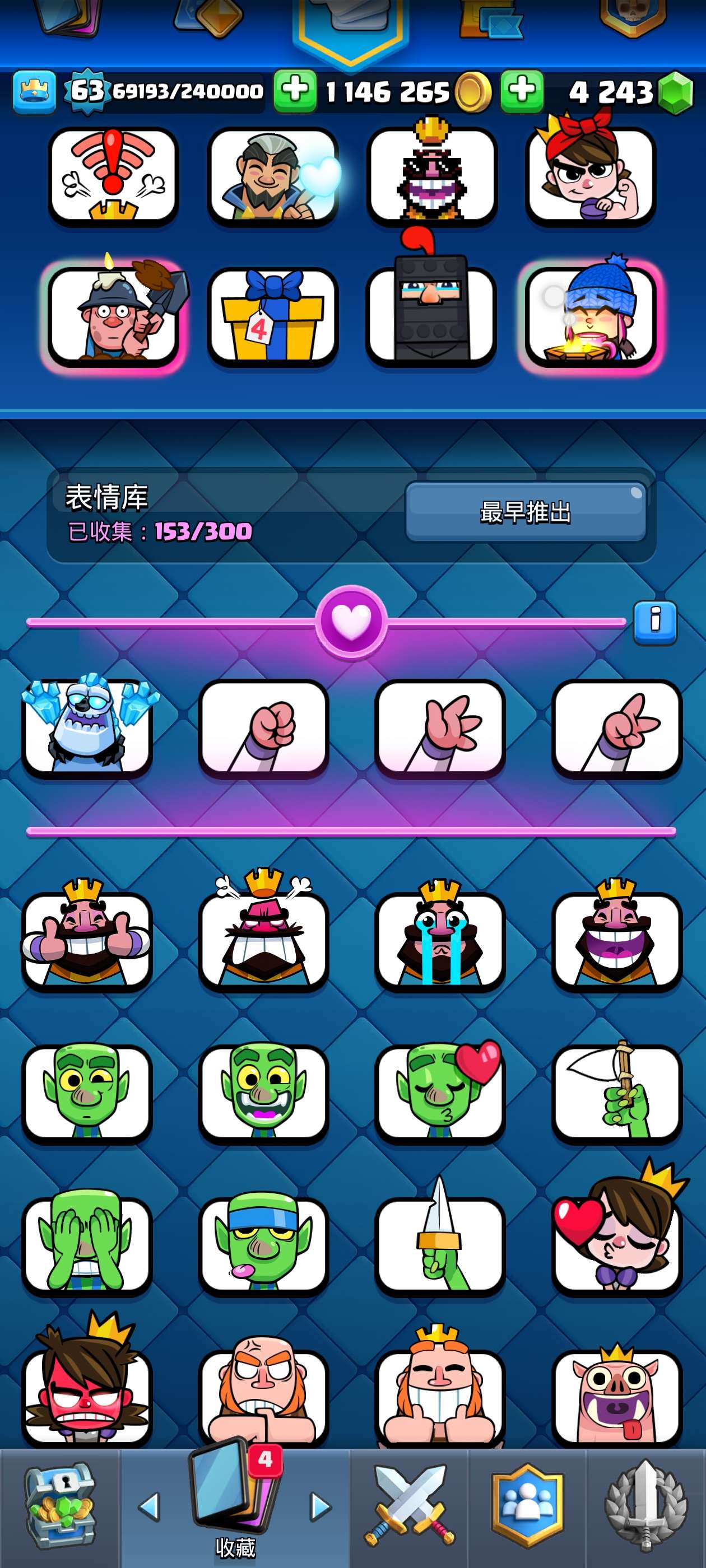Choose the rock fist emote
Viewport: 706px width, 1568px height.
(264, 727)
